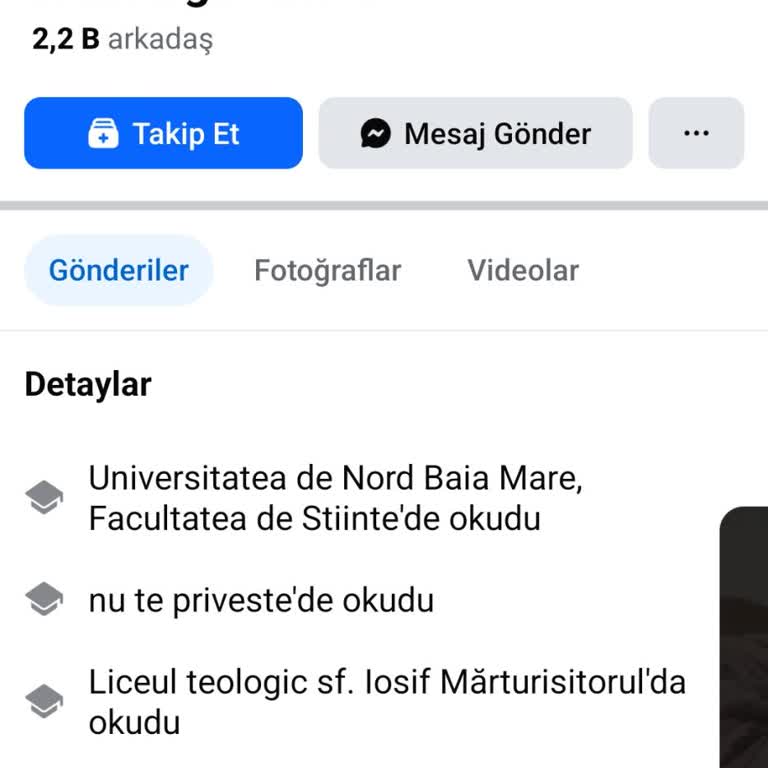Viewport: 768px width, 768px height.
Task: View the 2,2 B arkadaş friends list
Action: [122, 40]
